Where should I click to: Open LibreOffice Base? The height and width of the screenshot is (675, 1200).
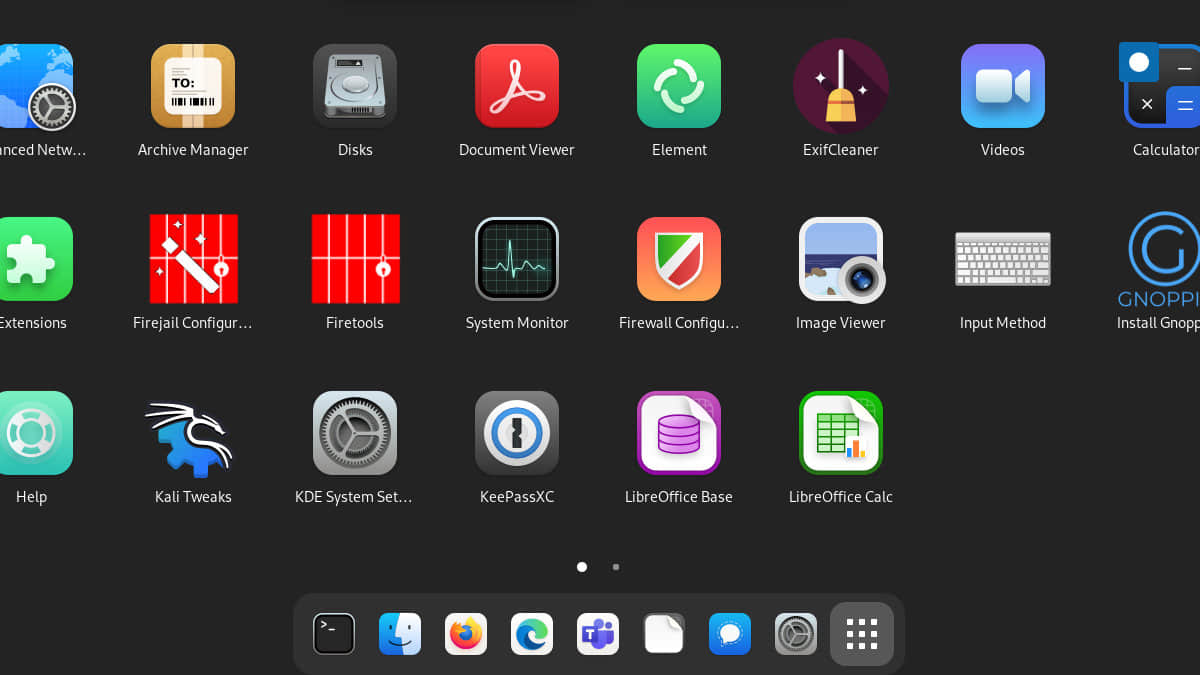[679, 433]
